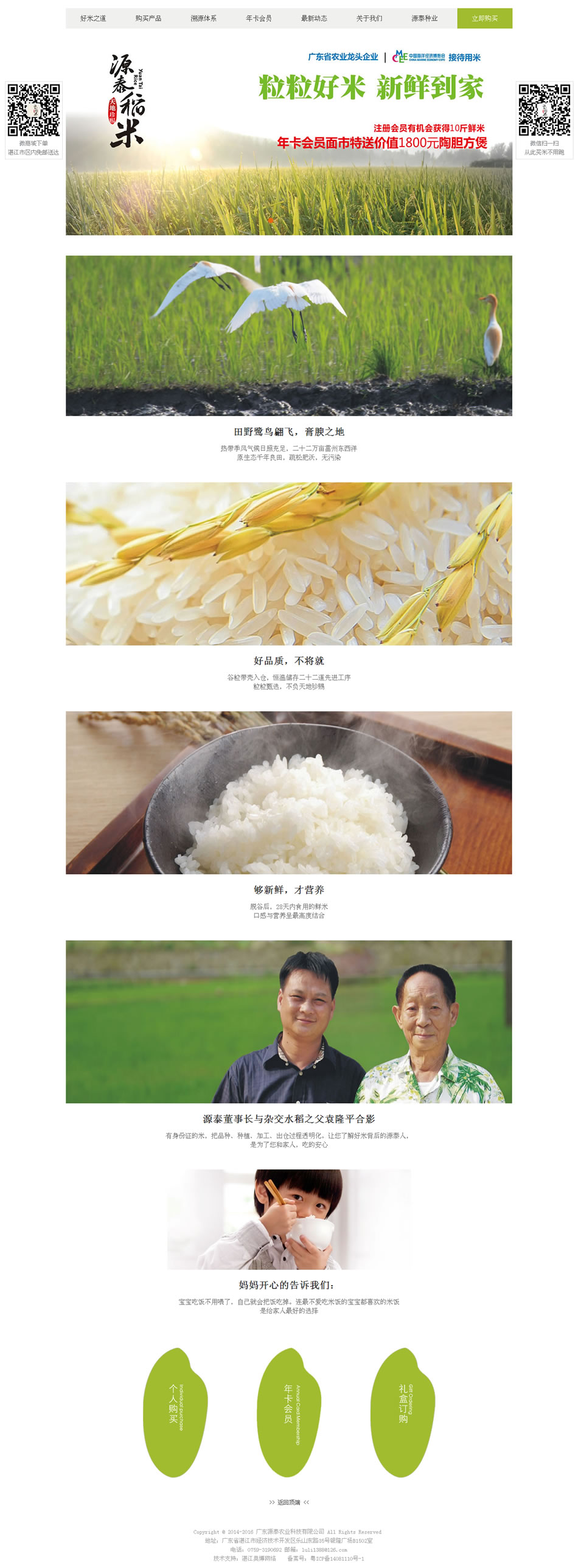Screen dimensions: 578x1568
Task: View 最新动态 section
Action: pyautogui.click(x=314, y=18)
